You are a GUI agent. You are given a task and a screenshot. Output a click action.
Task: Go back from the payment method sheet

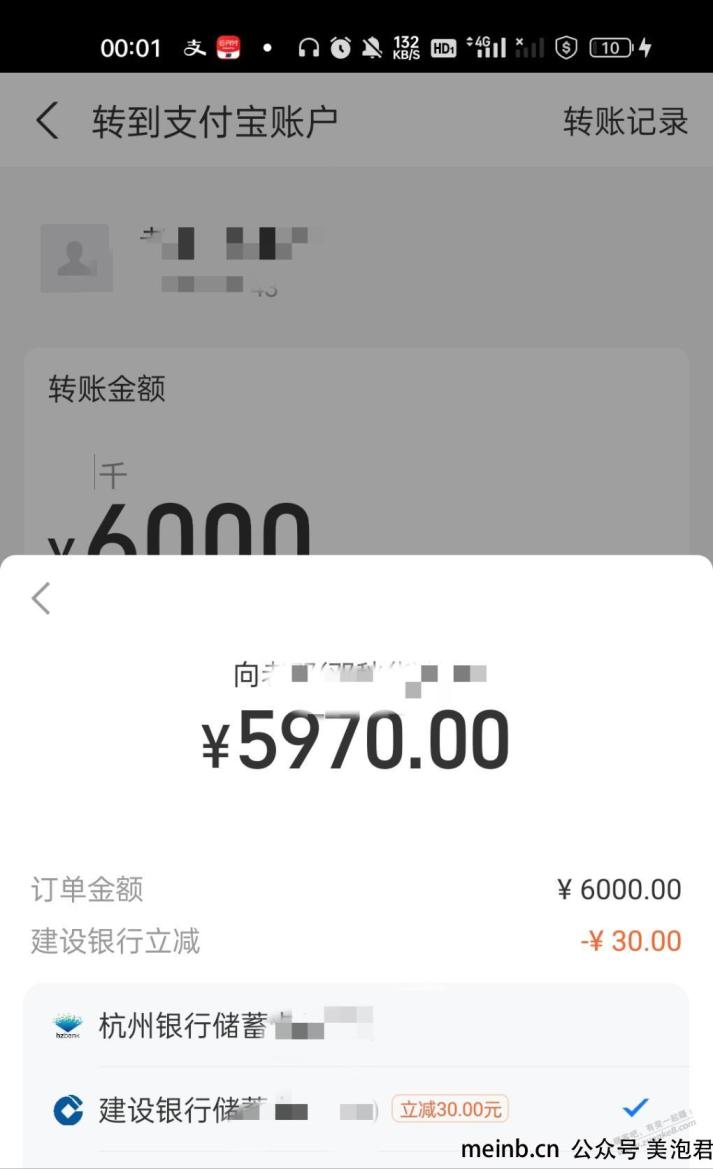pos(41,599)
